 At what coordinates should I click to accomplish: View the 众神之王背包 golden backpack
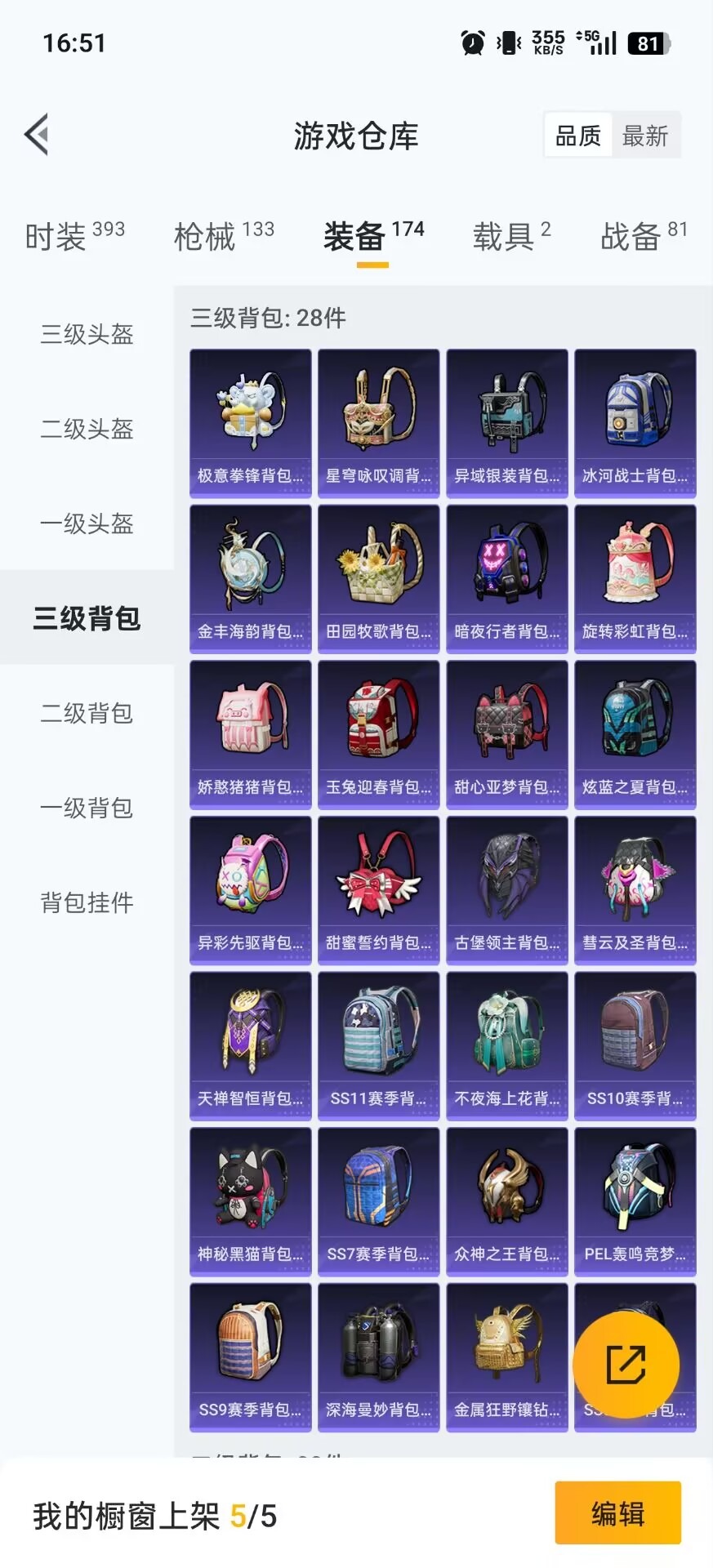click(506, 1196)
